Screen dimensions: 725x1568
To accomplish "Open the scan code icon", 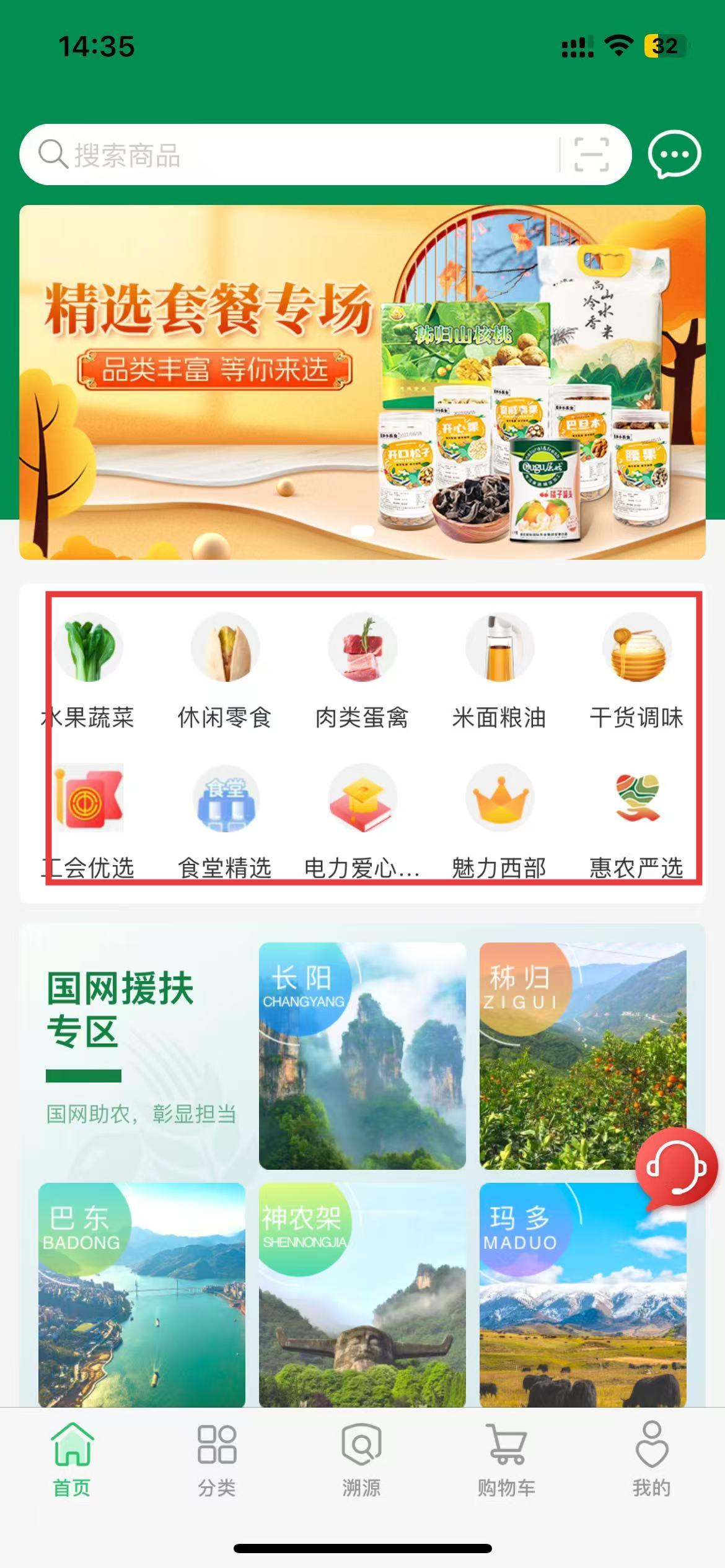I will 591,155.
